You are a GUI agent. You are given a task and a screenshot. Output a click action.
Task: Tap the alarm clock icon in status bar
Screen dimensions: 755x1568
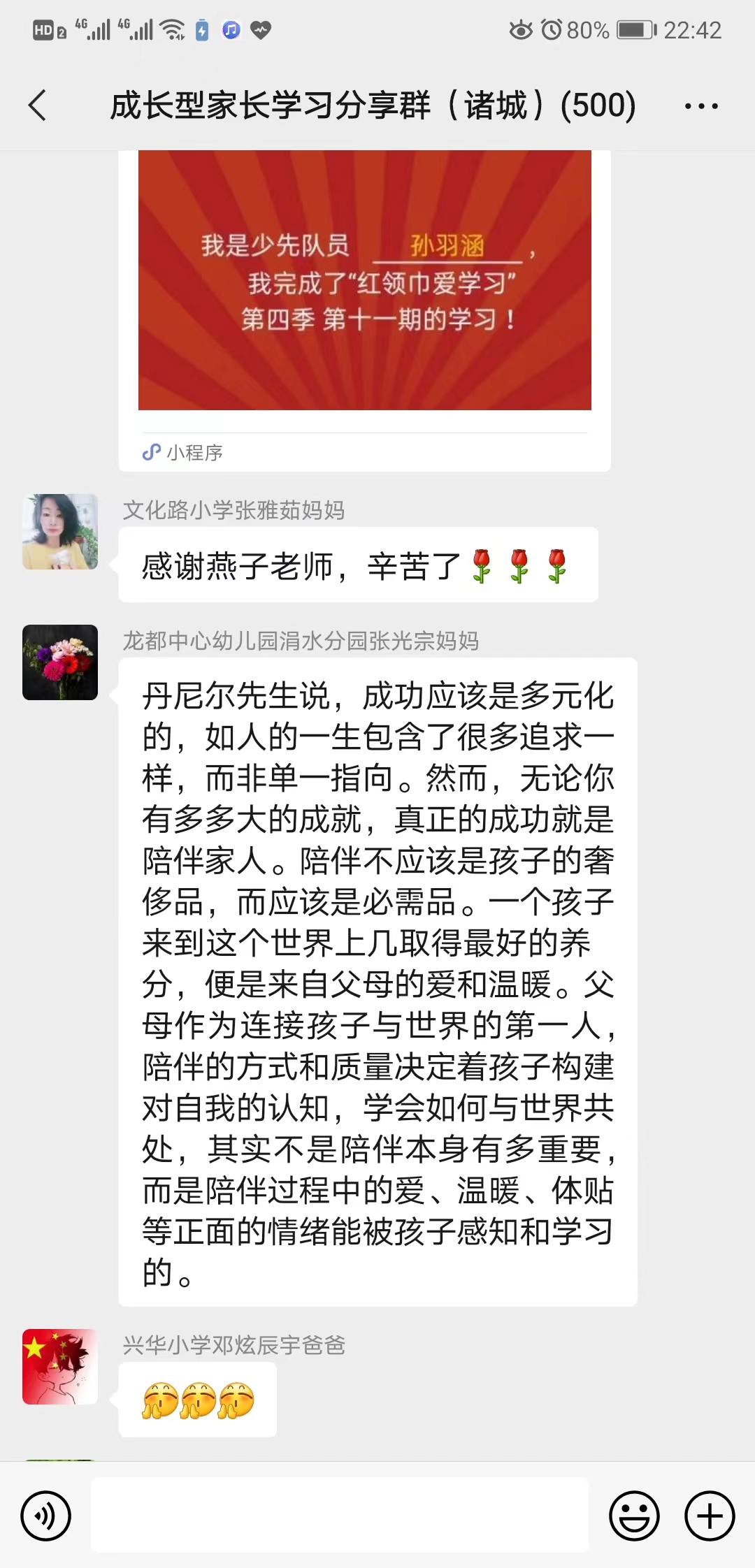tap(552, 30)
